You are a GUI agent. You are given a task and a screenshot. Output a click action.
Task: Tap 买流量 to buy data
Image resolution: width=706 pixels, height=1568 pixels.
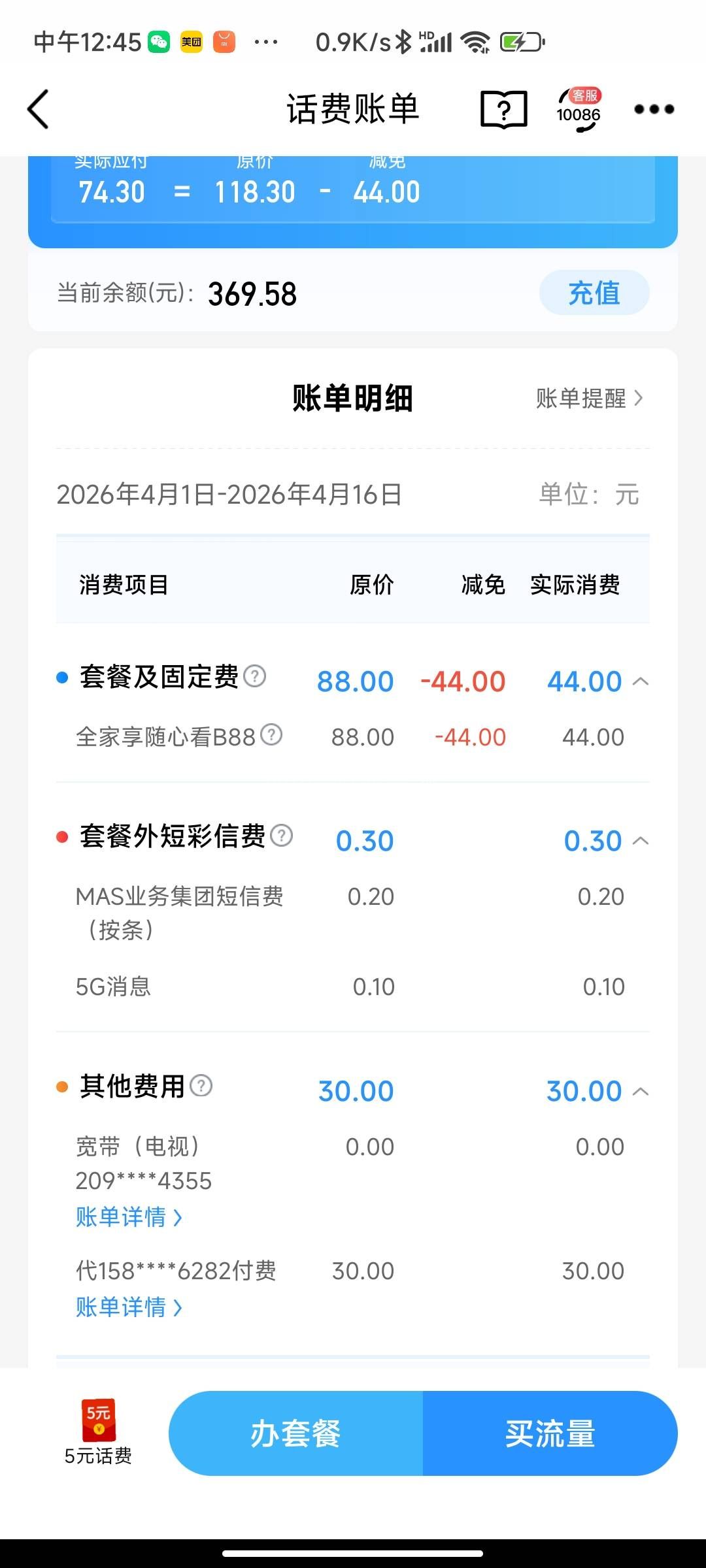(550, 1433)
